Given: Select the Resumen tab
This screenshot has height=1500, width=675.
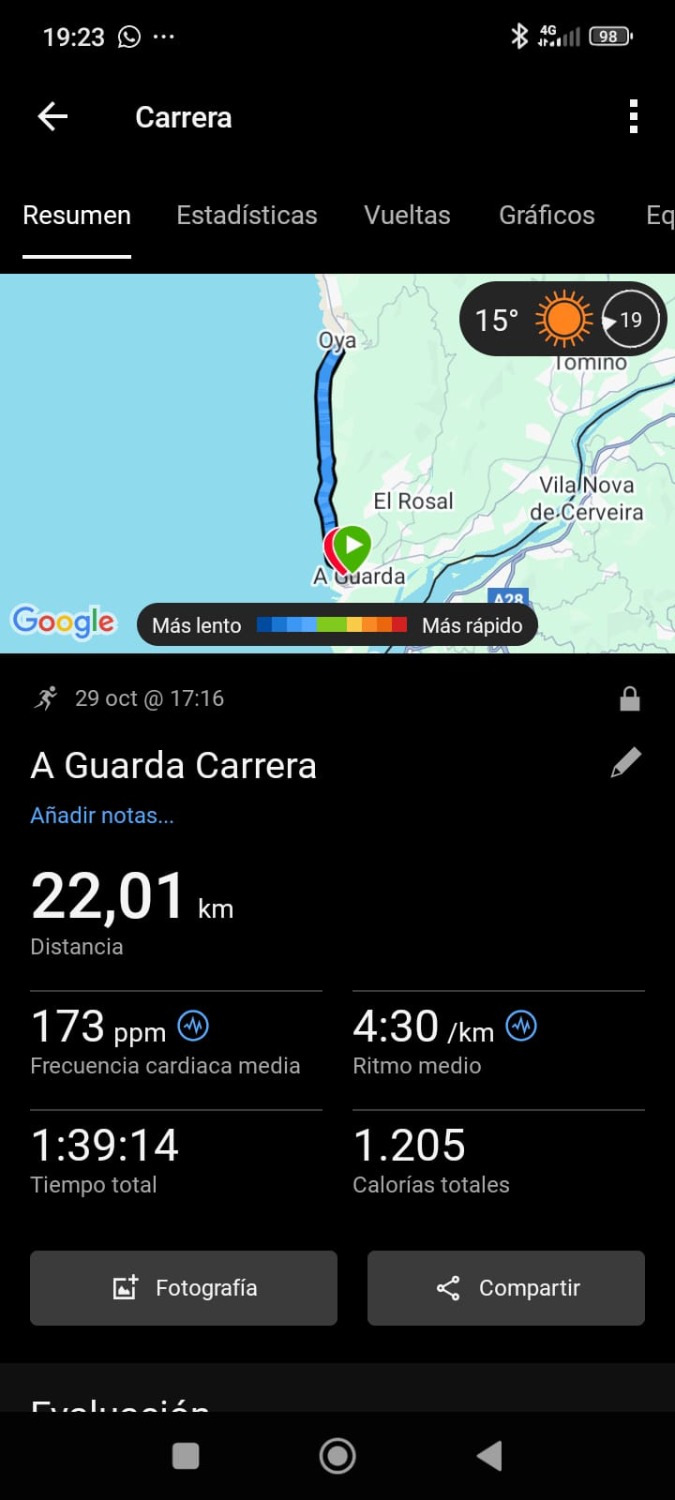Looking at the screenshot, I should tap(77, 215).
